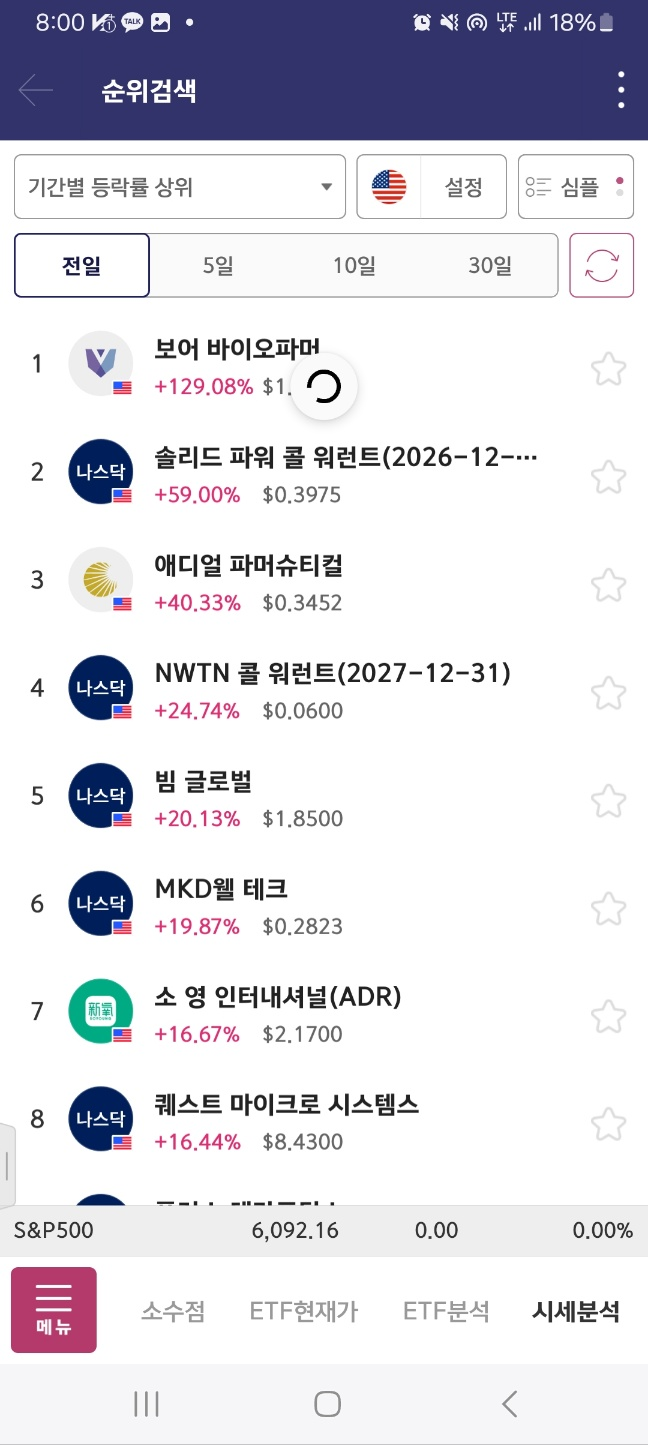Switch to the 10일 period tab

pyautogui.click(x=354, y=266)
